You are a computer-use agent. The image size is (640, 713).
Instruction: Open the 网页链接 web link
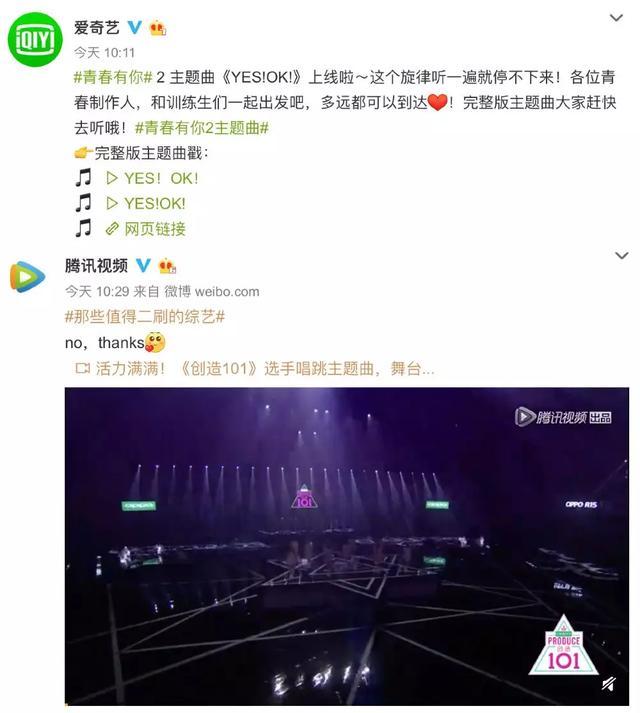(x=146, y=229)
